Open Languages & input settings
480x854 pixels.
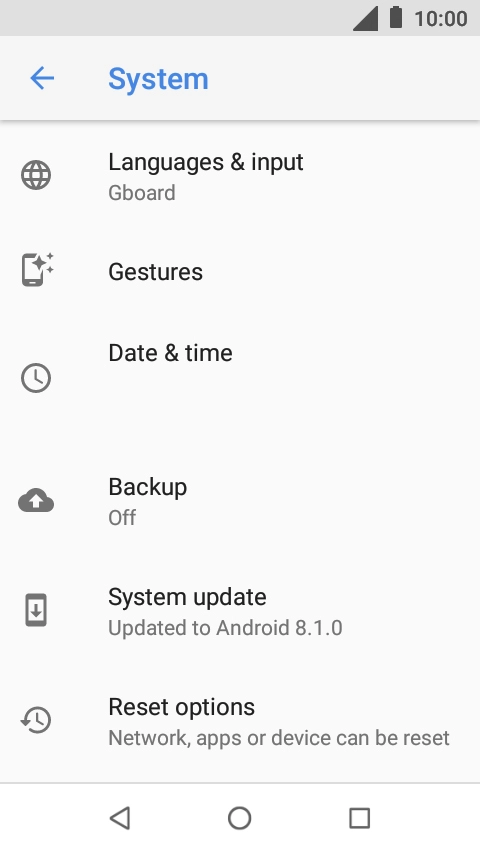(240, 176)
